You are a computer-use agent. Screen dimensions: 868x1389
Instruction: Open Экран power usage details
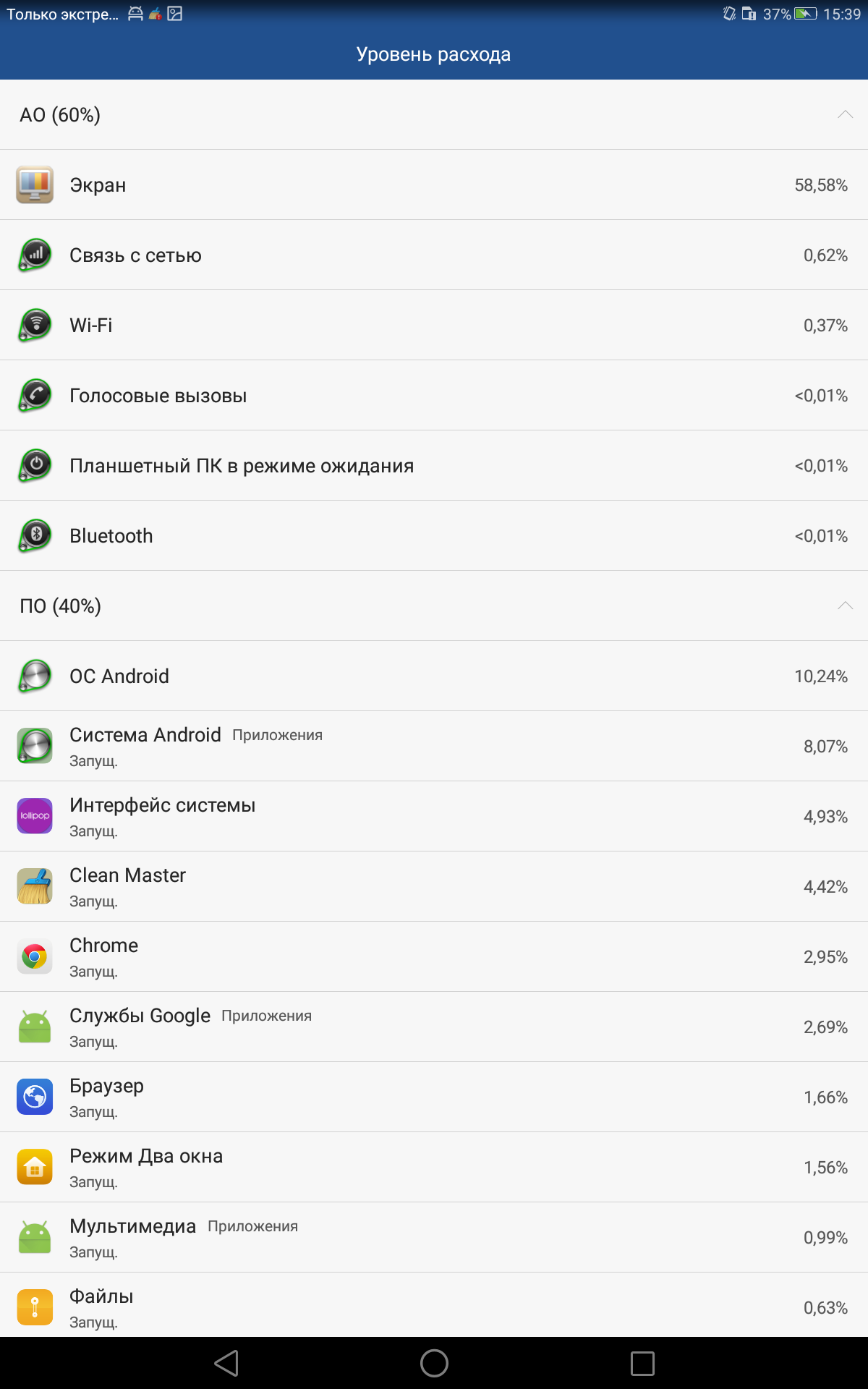pyautogui.click(x=434, y=185)
